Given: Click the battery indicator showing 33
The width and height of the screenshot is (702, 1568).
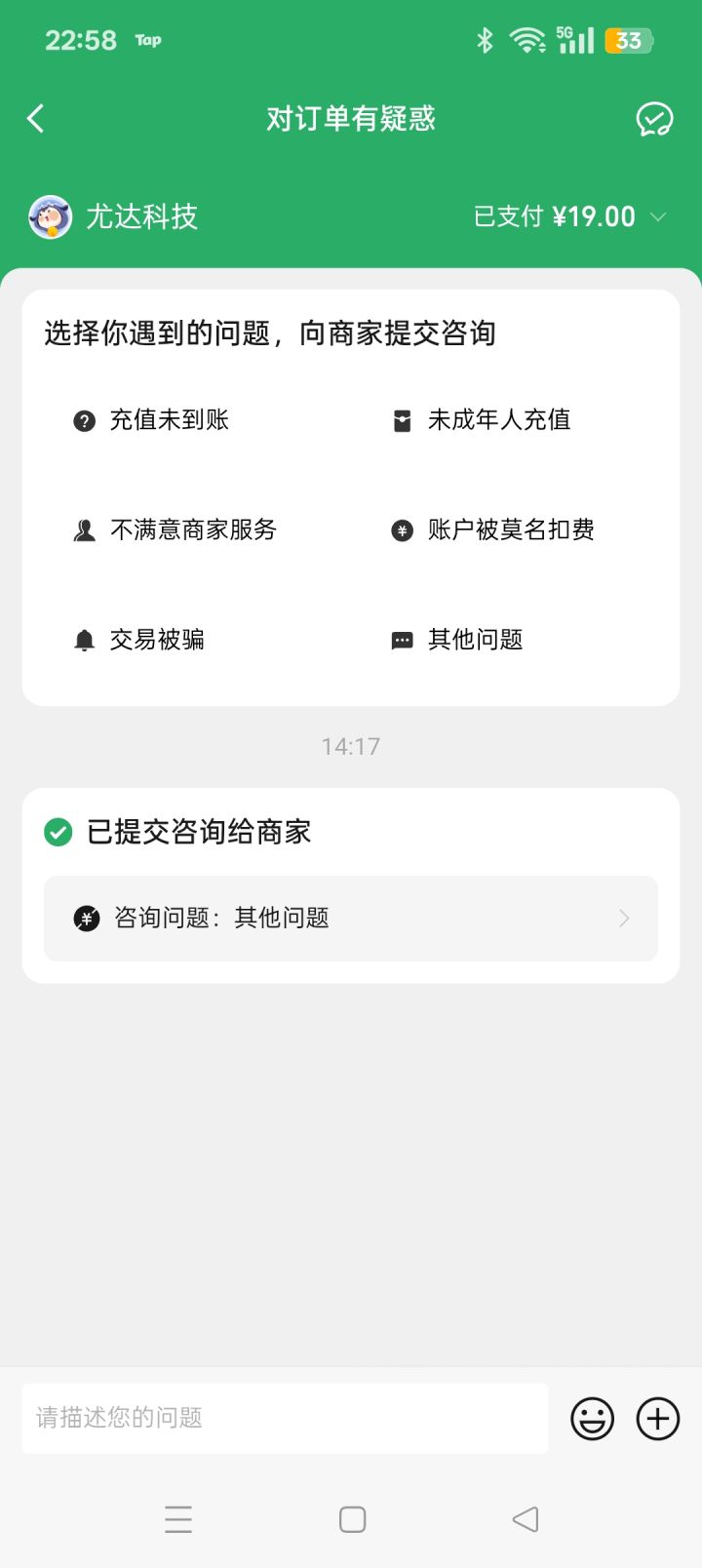Looking at the screenshot, I should tap(629, 40).
